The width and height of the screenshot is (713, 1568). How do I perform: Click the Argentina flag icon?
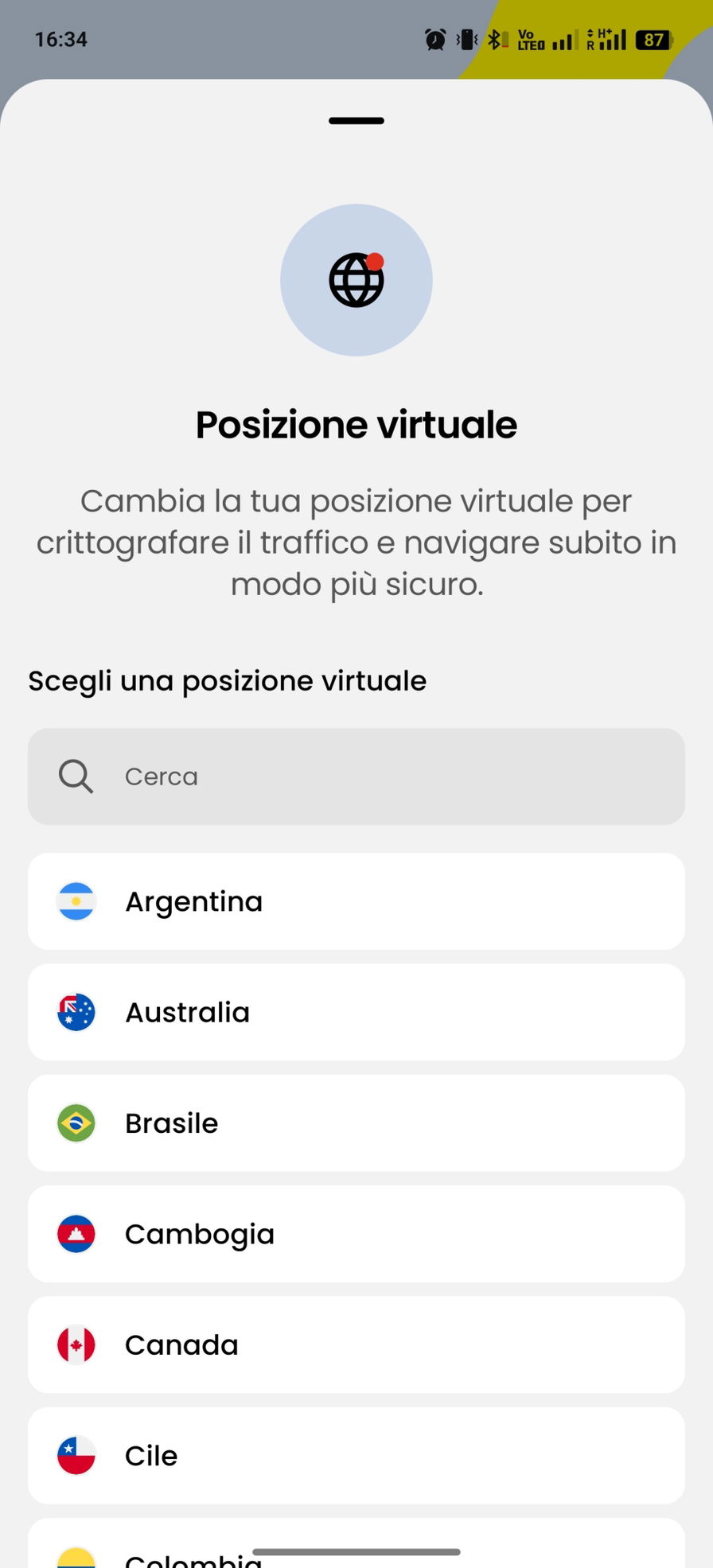pos(76,901)
